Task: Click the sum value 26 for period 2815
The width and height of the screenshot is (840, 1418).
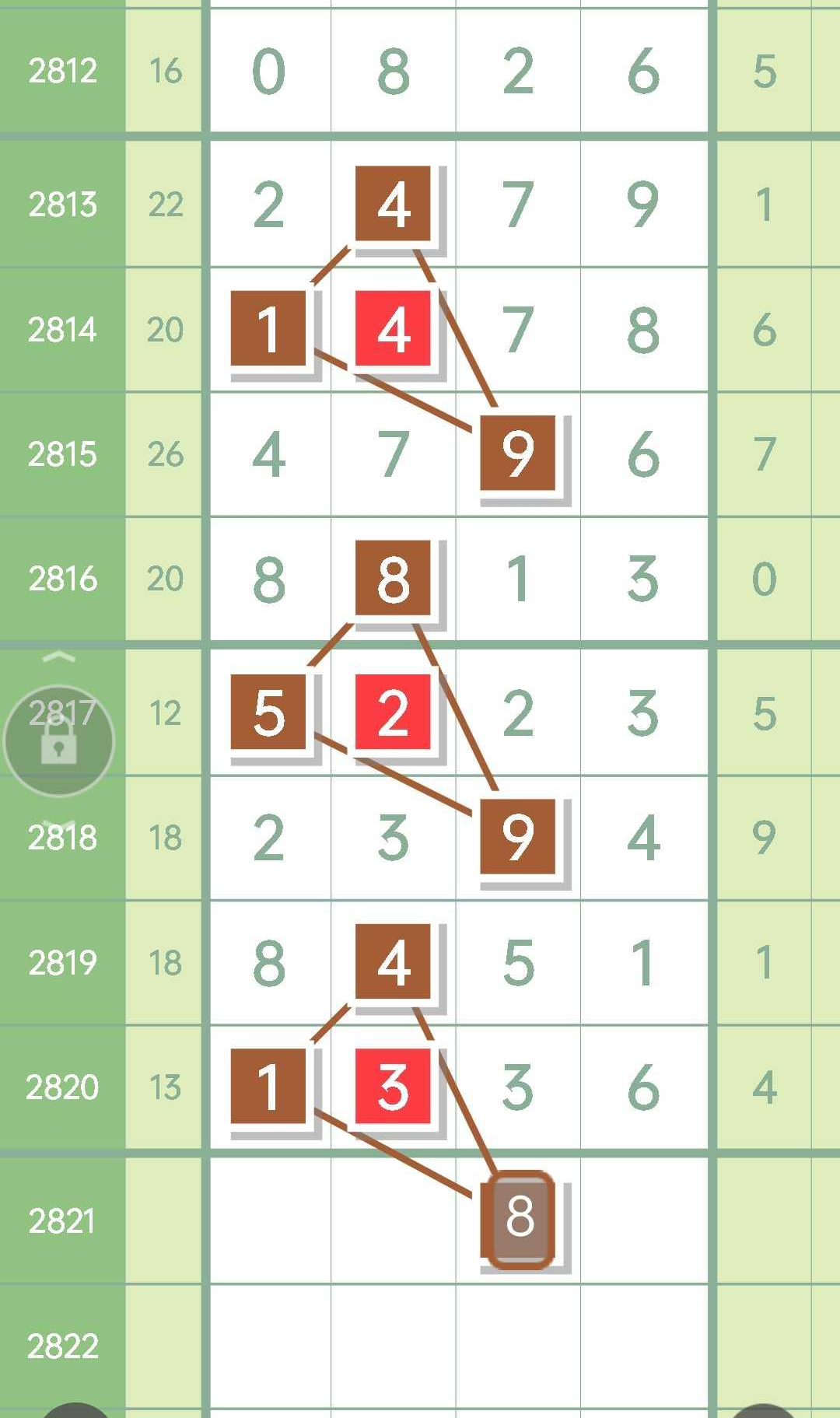Action: pos(164,455)
